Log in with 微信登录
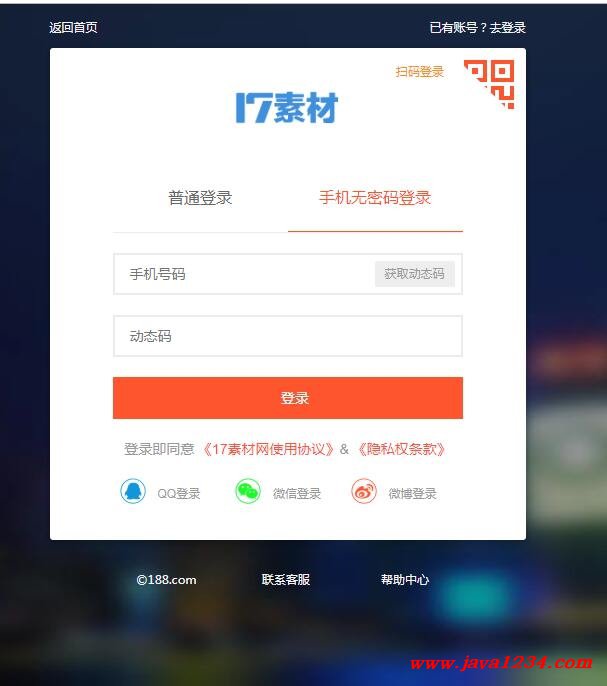Screen dimensions: 607x686 tap(278, 493)
